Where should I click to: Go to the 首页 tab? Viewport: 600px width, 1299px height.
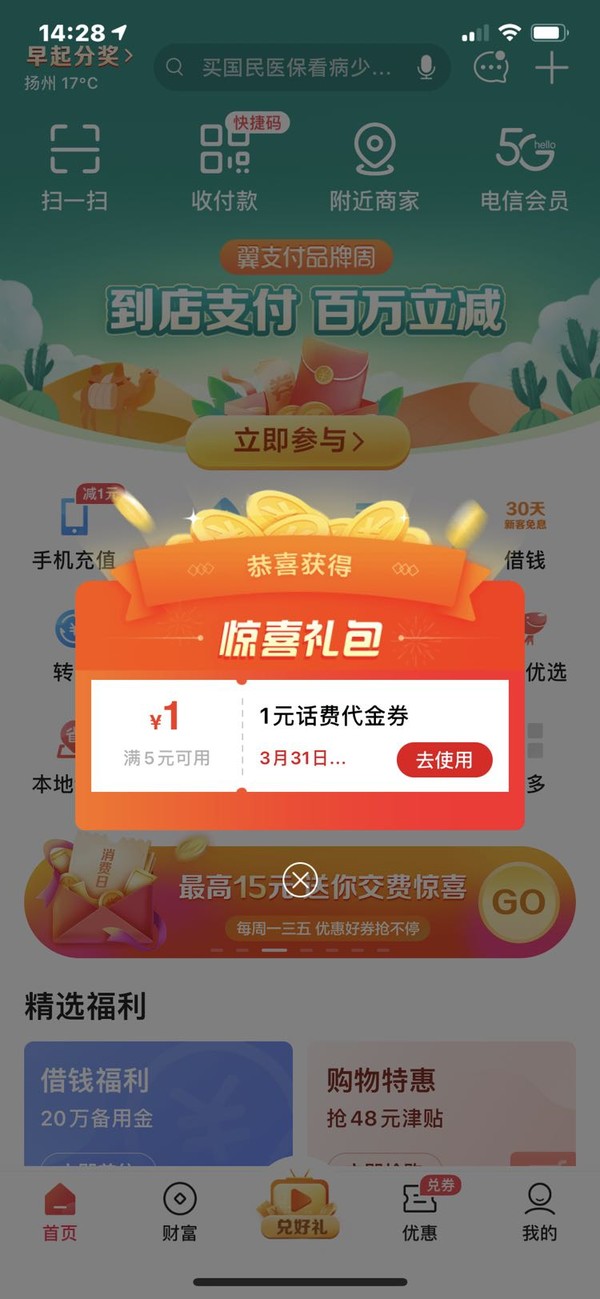pyautogui.click(x=60, y=1212)
